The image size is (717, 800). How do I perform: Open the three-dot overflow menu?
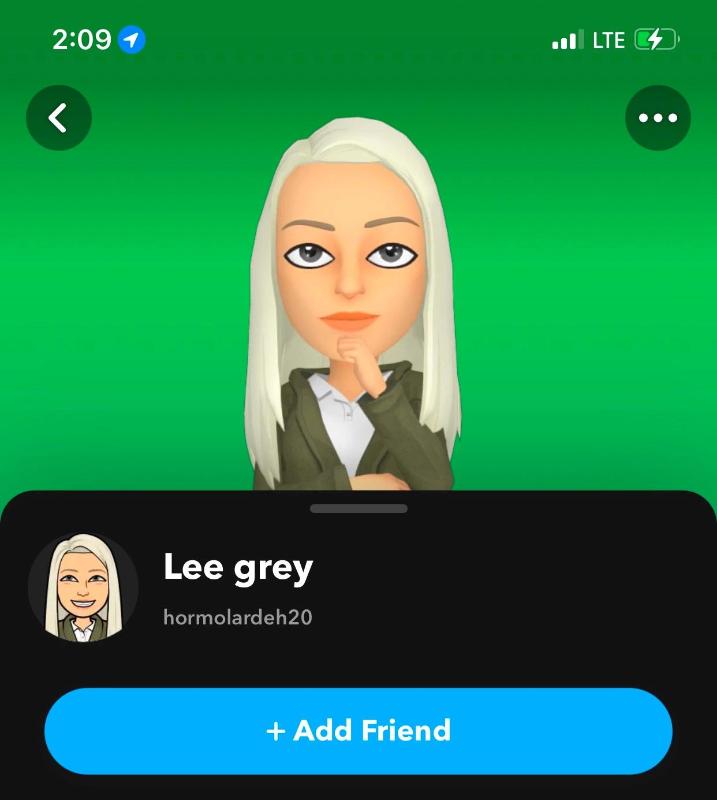click(657, 119)
